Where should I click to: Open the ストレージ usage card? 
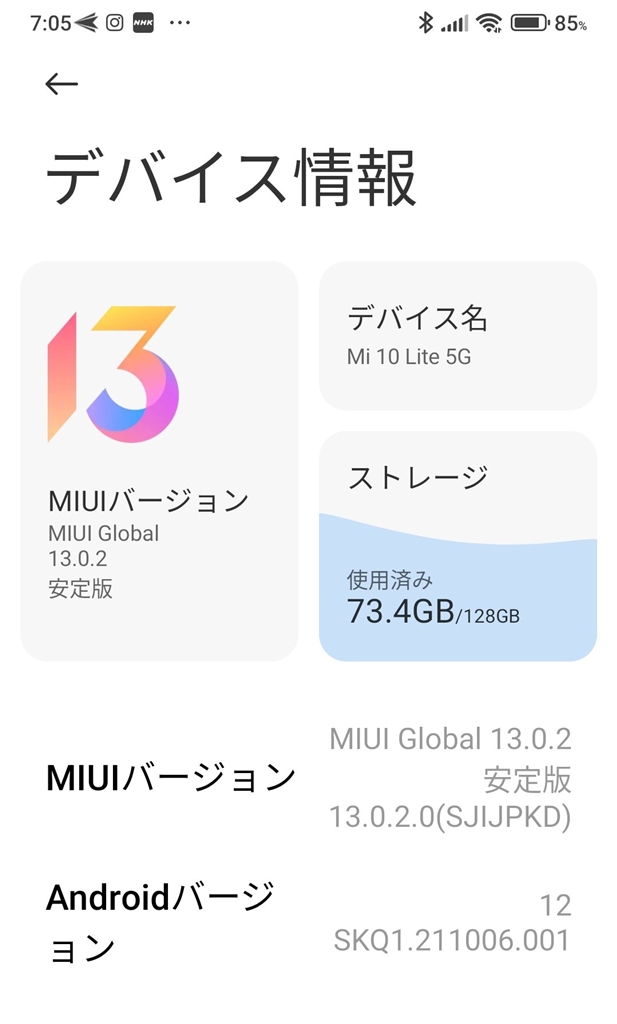point(457,545)
